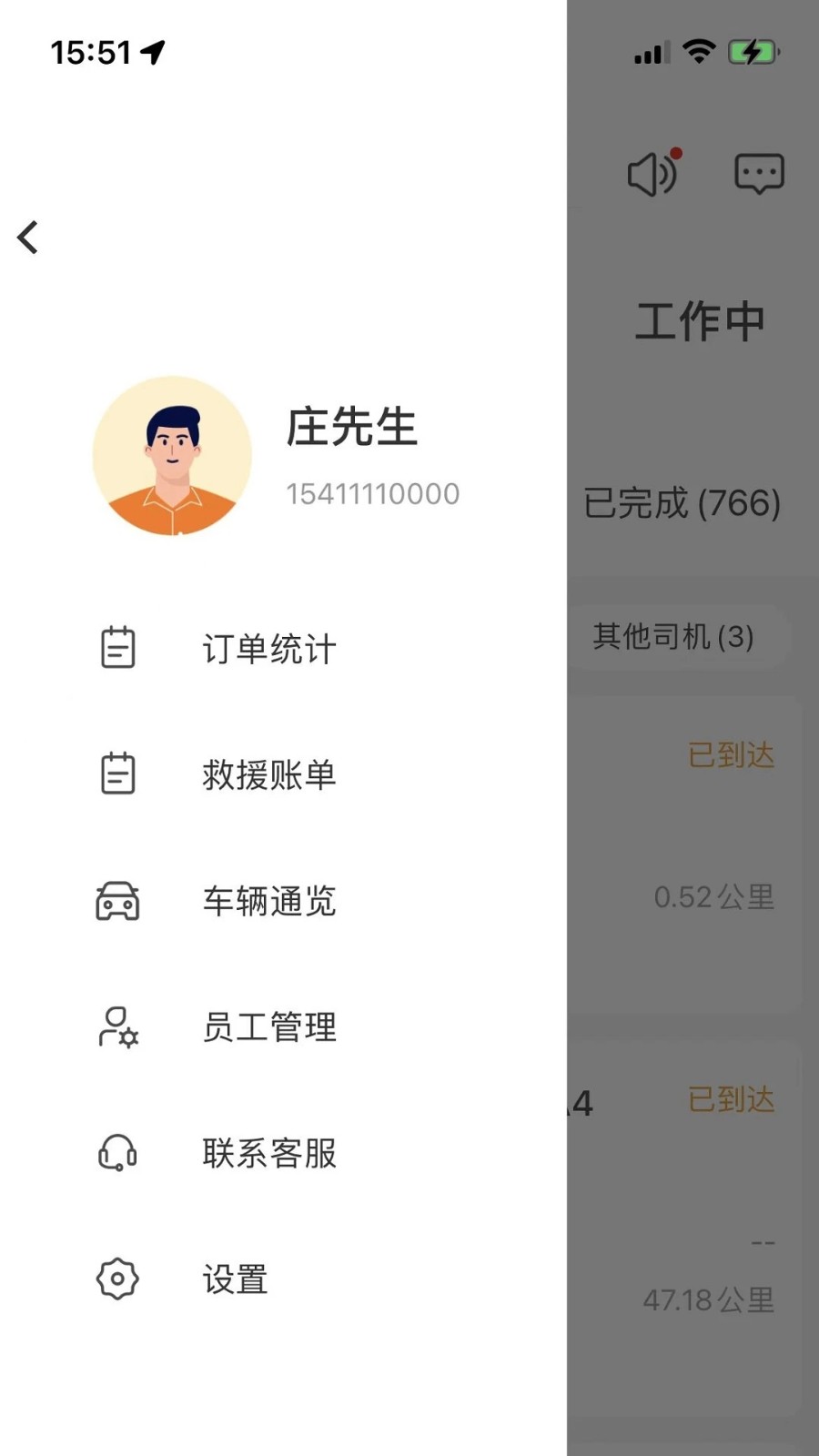819x1456 pixels.
Task: Click the 救援账单 billing icon
Action: 117,773
